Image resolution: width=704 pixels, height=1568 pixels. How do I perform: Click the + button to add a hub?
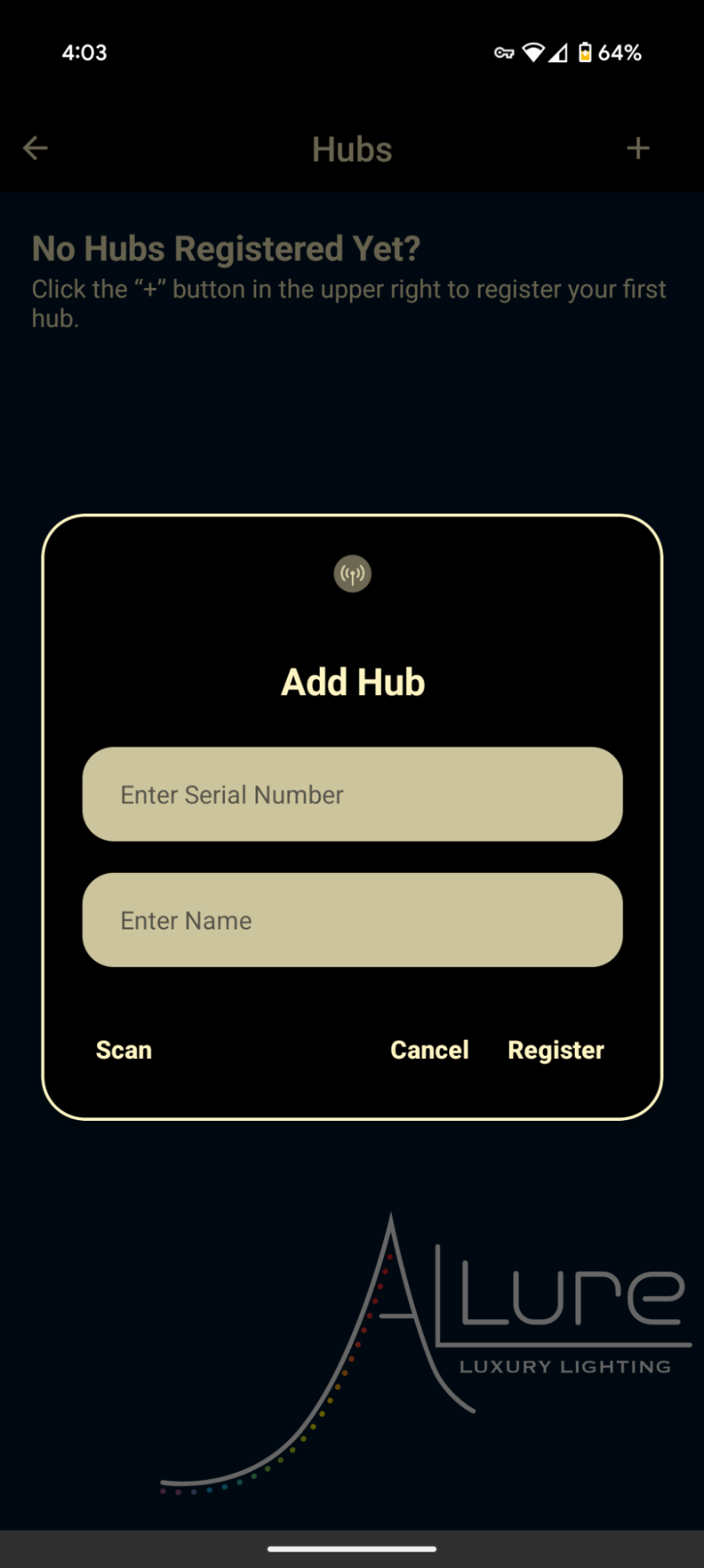tap(638, 147)
